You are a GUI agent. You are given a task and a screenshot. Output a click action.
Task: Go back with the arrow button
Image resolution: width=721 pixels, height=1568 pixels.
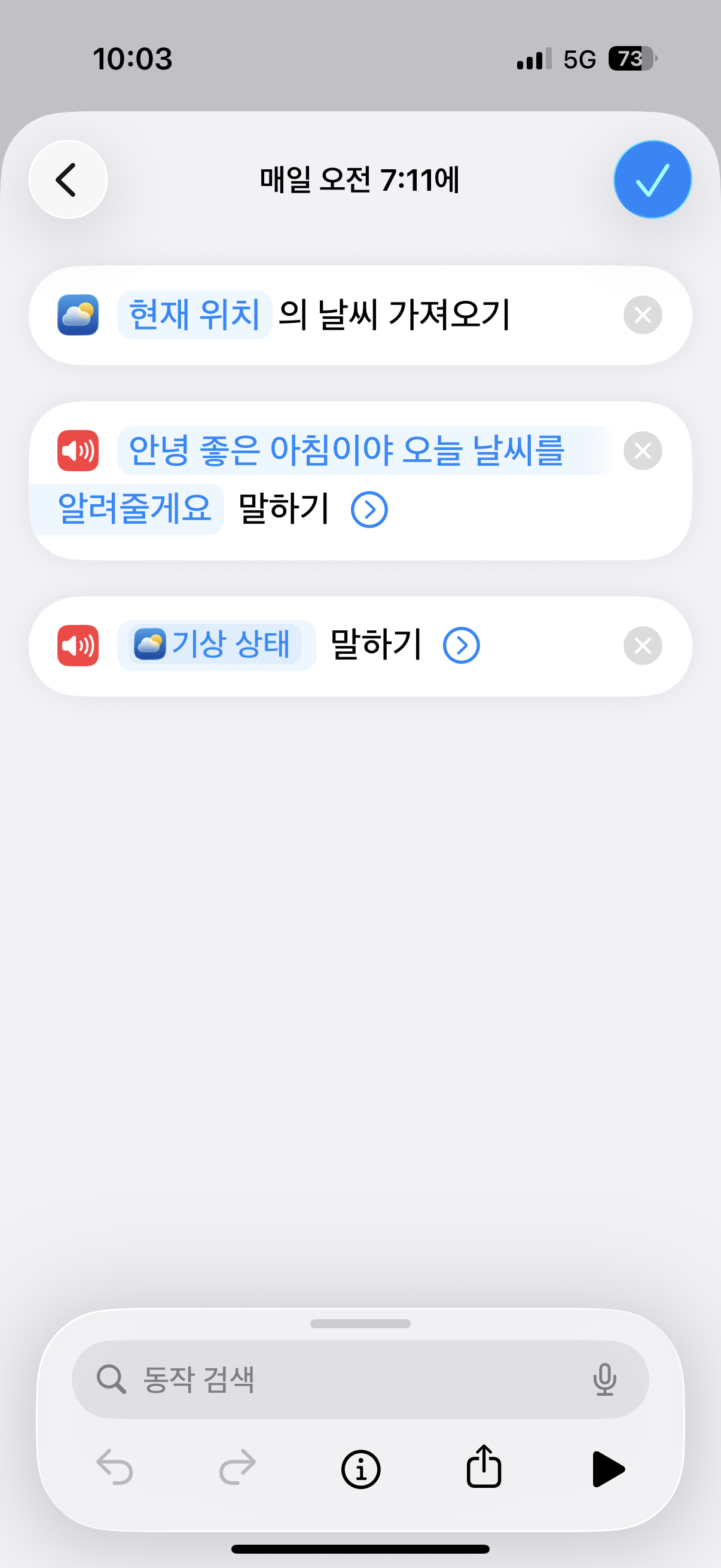pyautogui.click(x=68, y=179)
